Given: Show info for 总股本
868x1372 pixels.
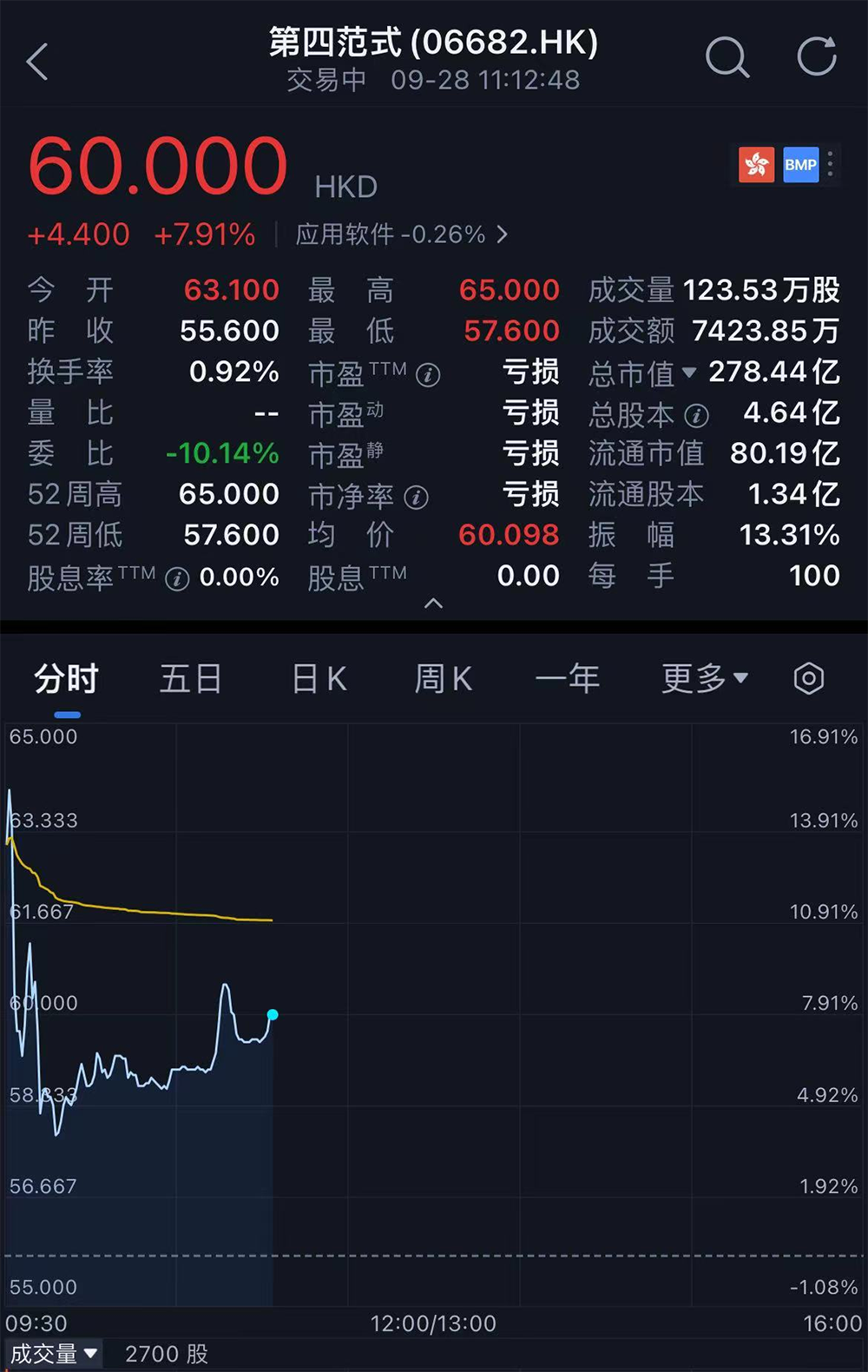Looking at the screenshot, I should point(696,416).
